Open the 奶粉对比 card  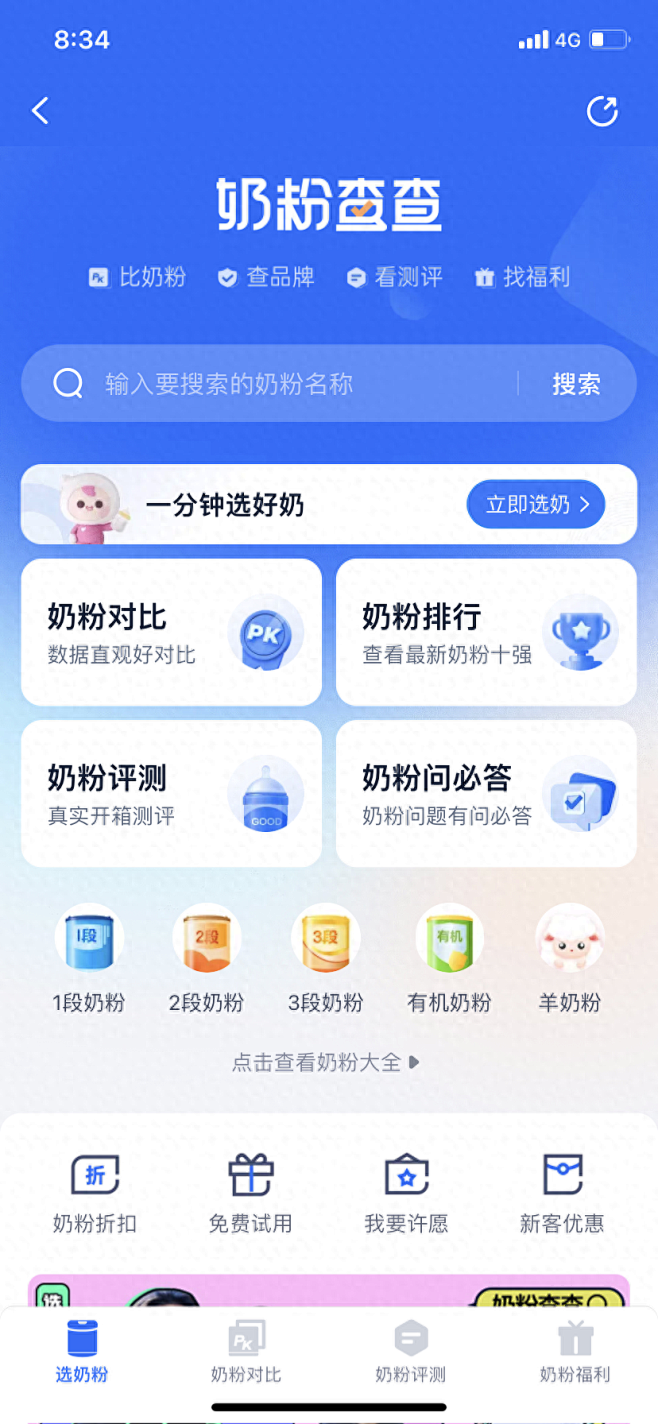[171, 632]
